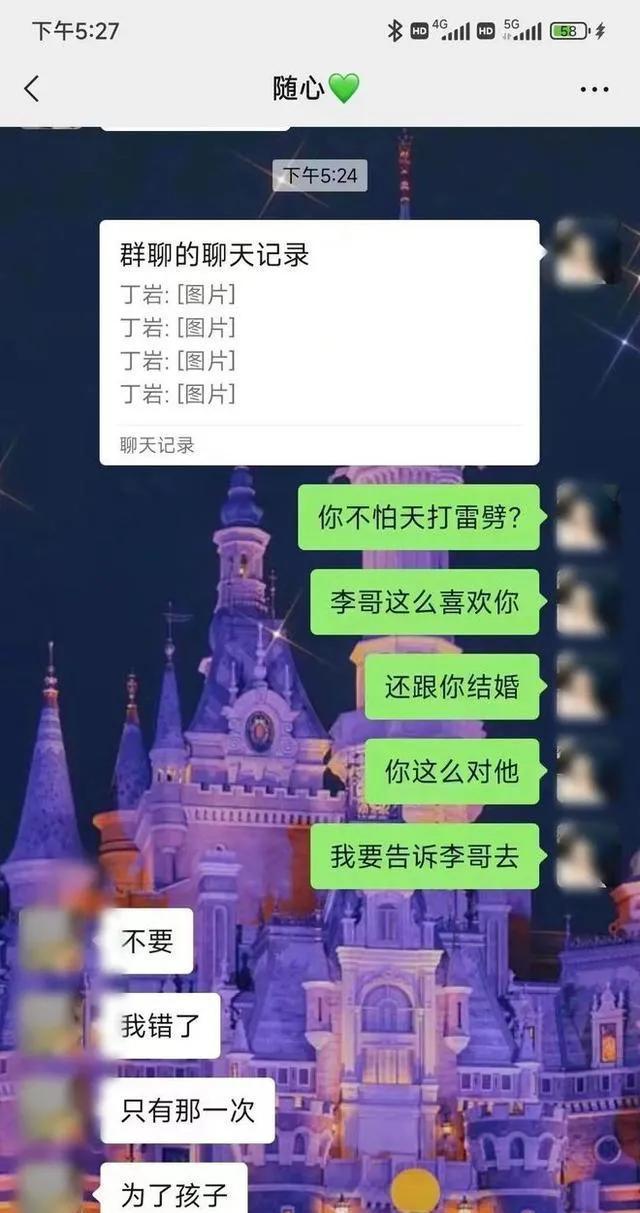Image resolution: width=640 pixels, height=1213 pixels.
Task: Open the 群聊的聊天记录 forwarded card
Action: [x=319, y=342]
